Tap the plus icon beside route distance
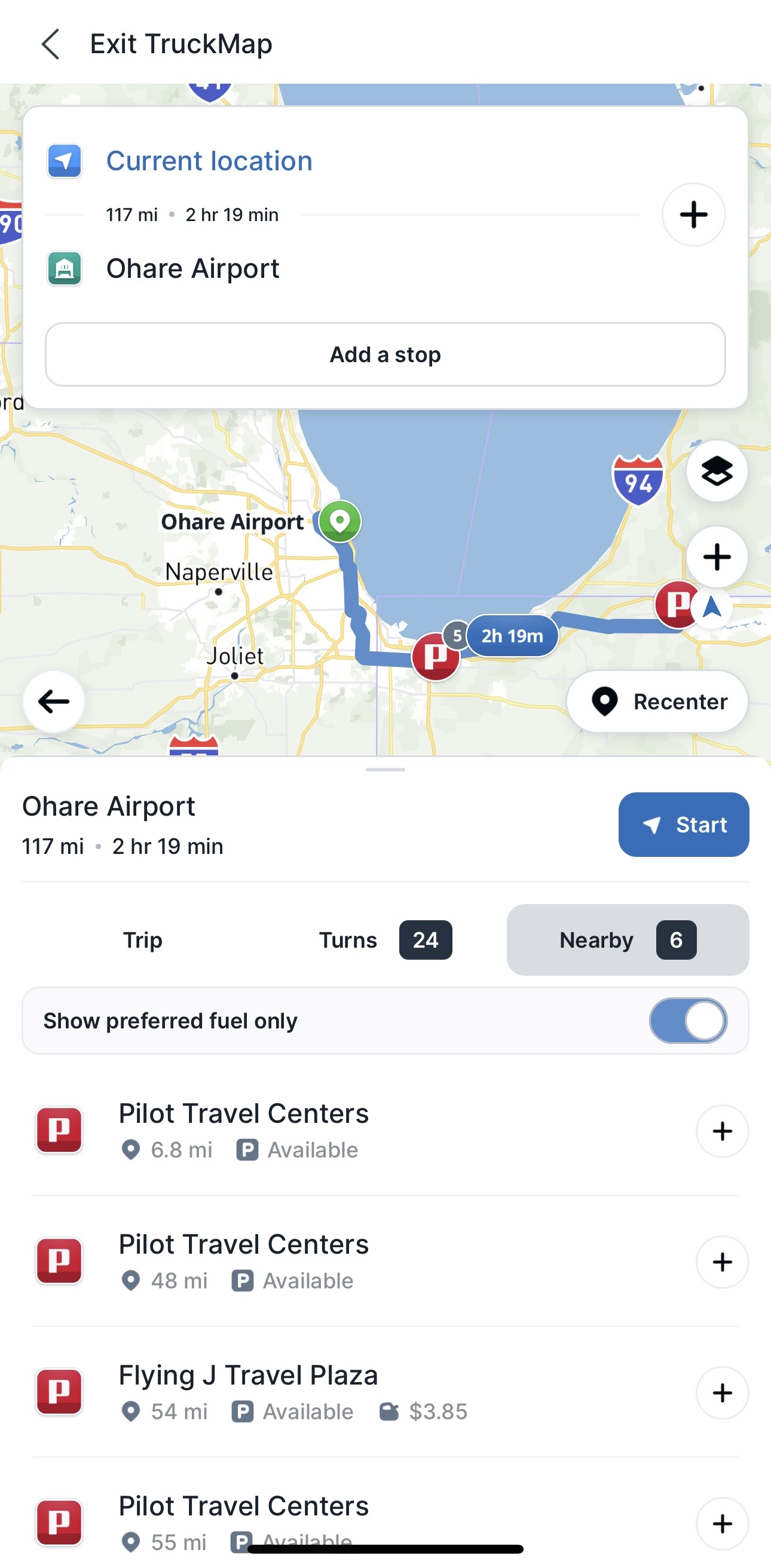 pos(693,215)
